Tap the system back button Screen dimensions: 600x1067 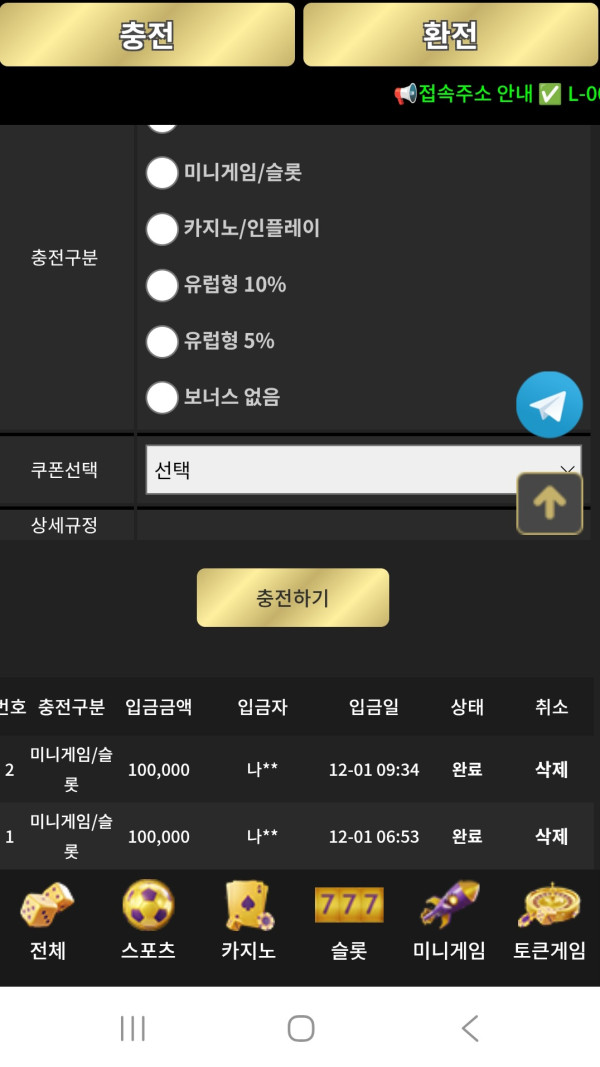(469, 1028)
